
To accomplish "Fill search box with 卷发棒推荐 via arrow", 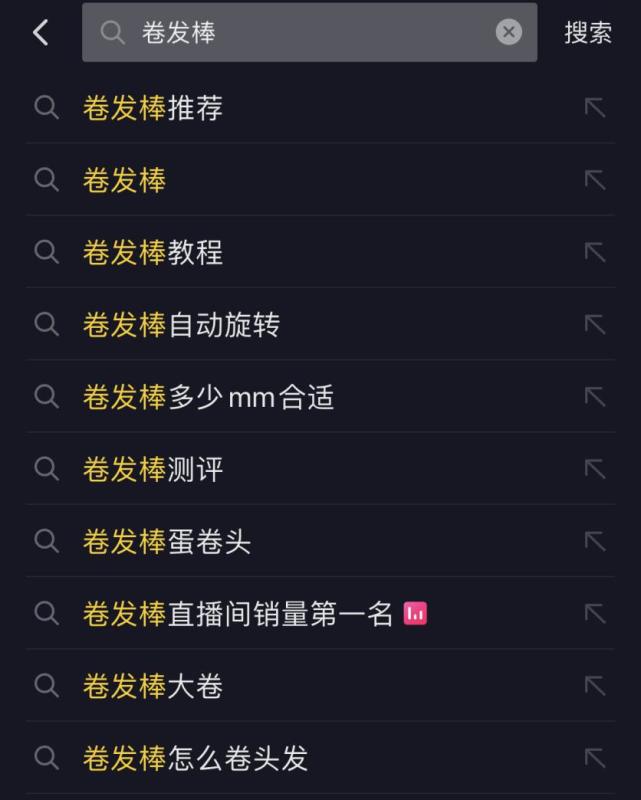I will pyautogui.click(x=595, y=108).
